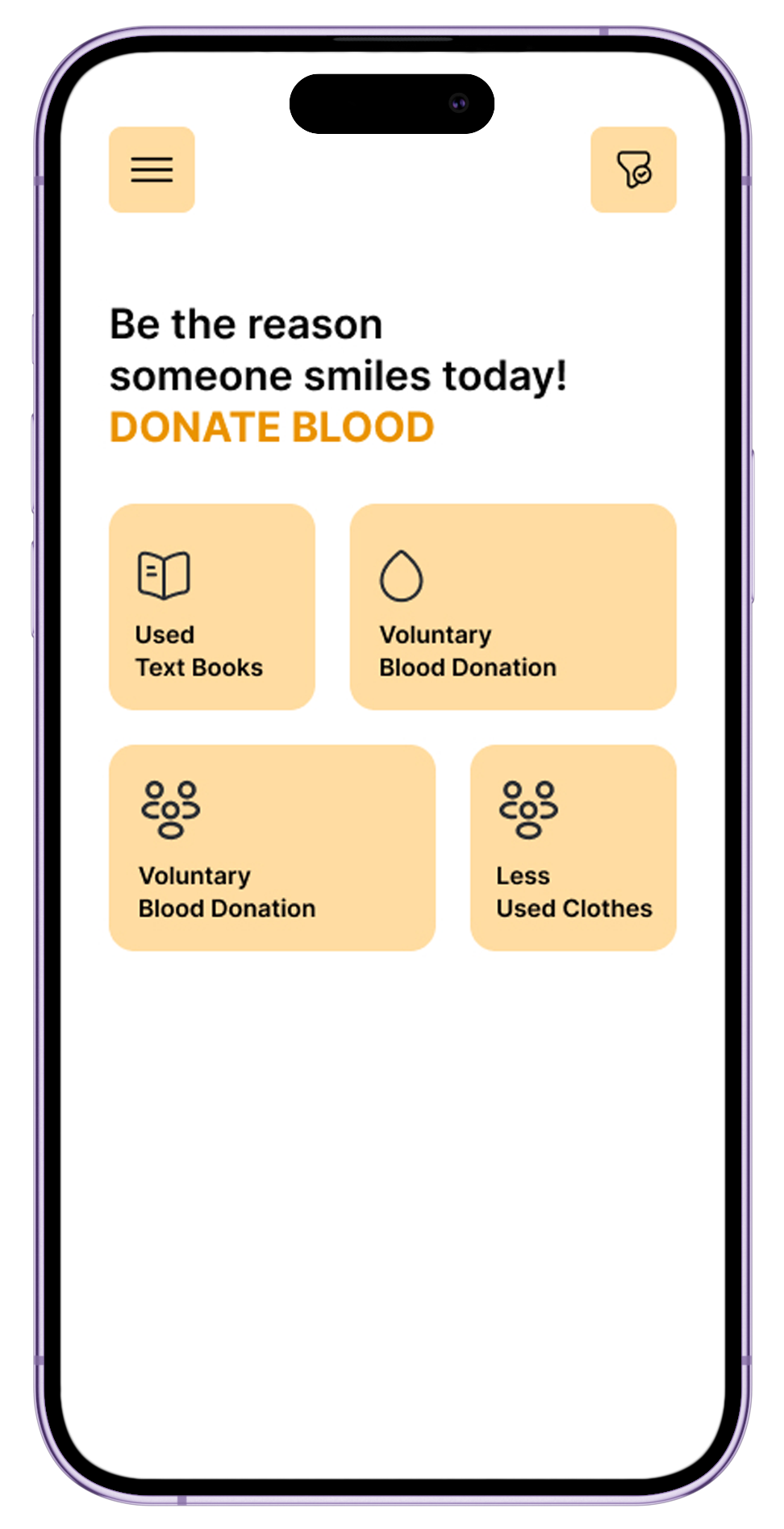
Task: Tap the filter icon button
Action: coord(633,169)
